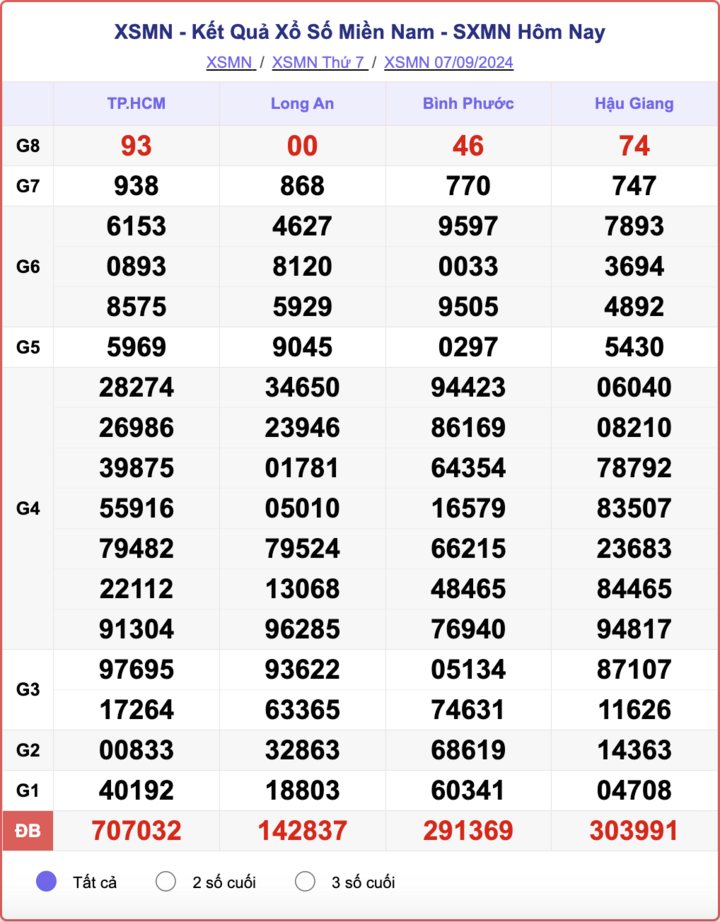Open the XSMN 07/09/2024 link
This screenshot has height=922, width=720.
(x=448, y=62)
